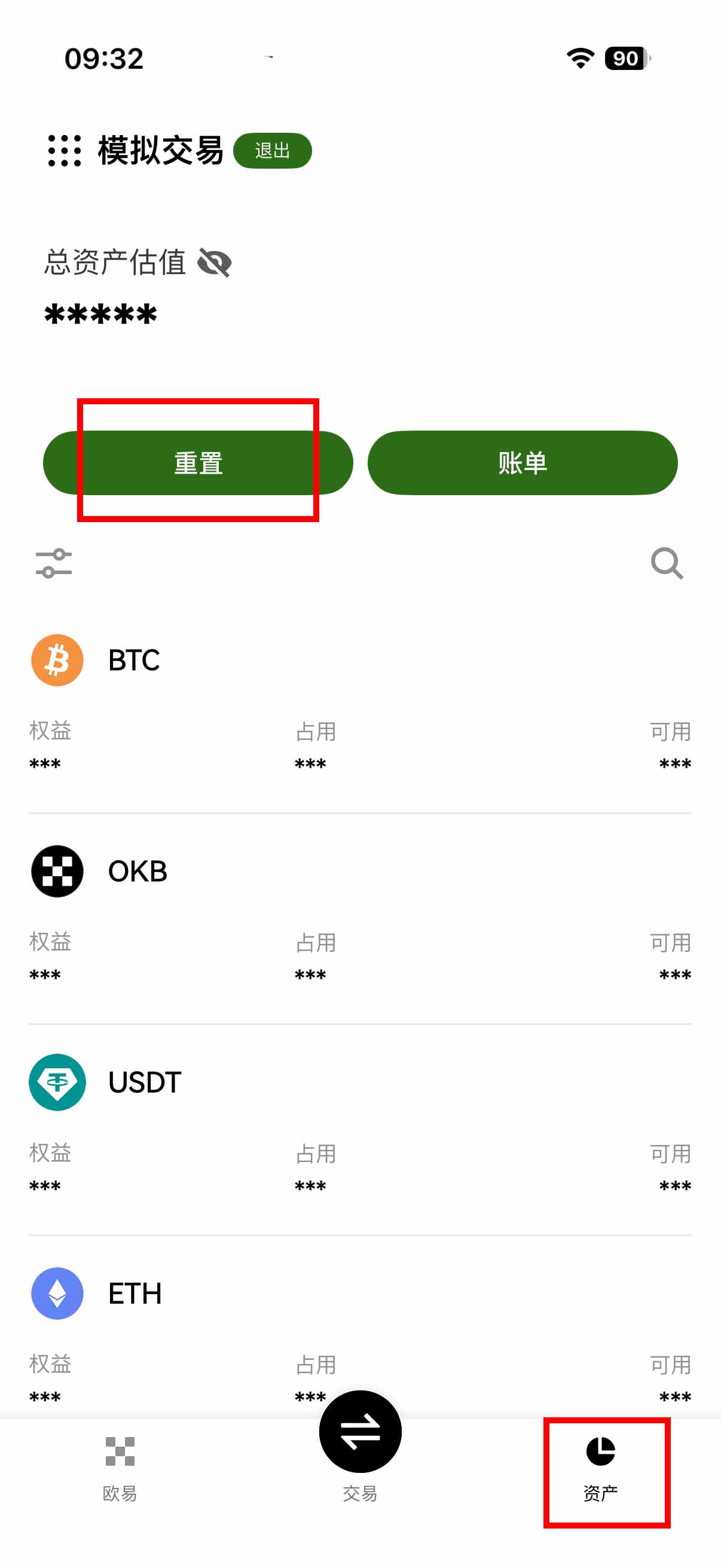Open the grid menu icon

[64, 151]
